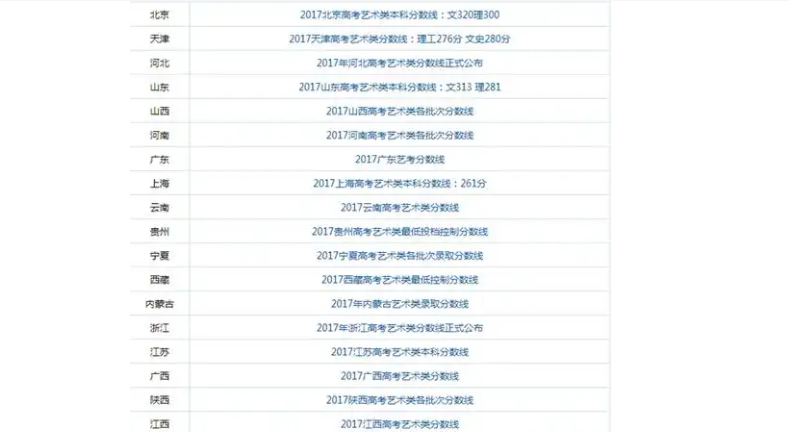The width and height of the screenshot is (789, 432).
Task: Open 2017河南高考艺术类各批次分数线 link
Action: coord(399,135)
